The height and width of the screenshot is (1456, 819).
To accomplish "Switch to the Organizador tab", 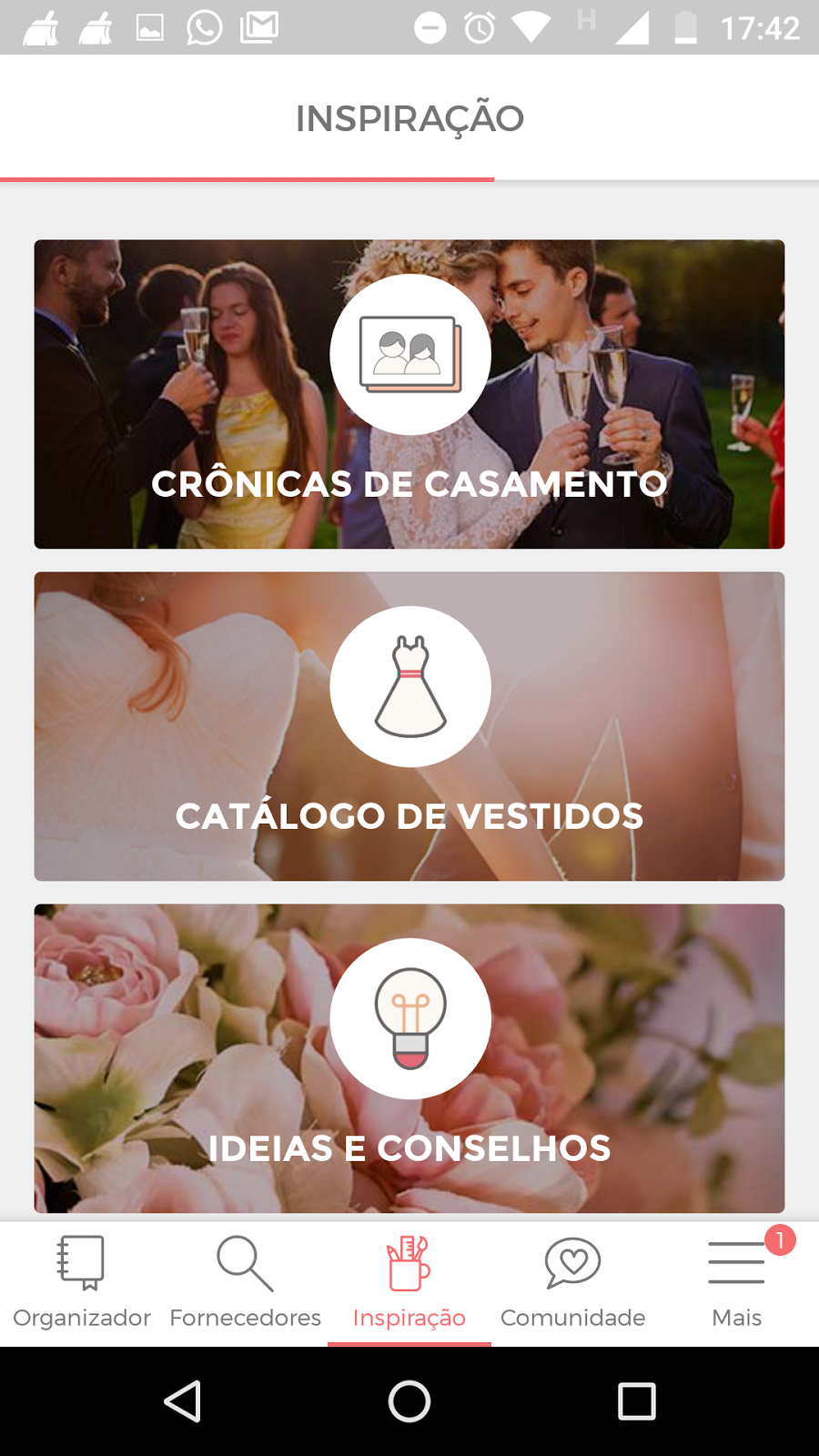I will 82,1283.
